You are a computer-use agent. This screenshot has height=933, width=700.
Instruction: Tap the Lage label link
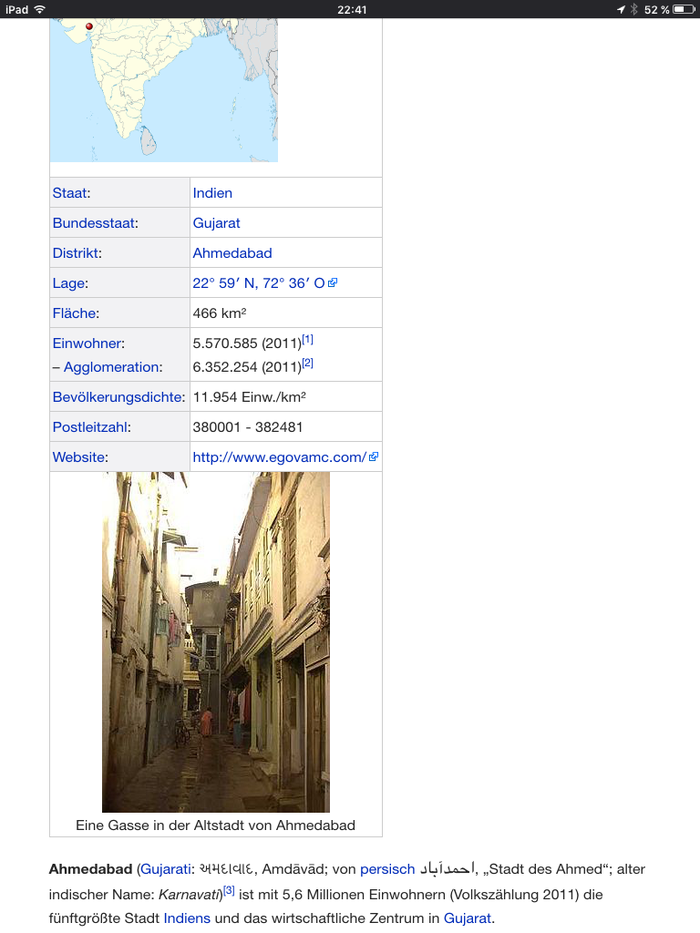point(69,283)
